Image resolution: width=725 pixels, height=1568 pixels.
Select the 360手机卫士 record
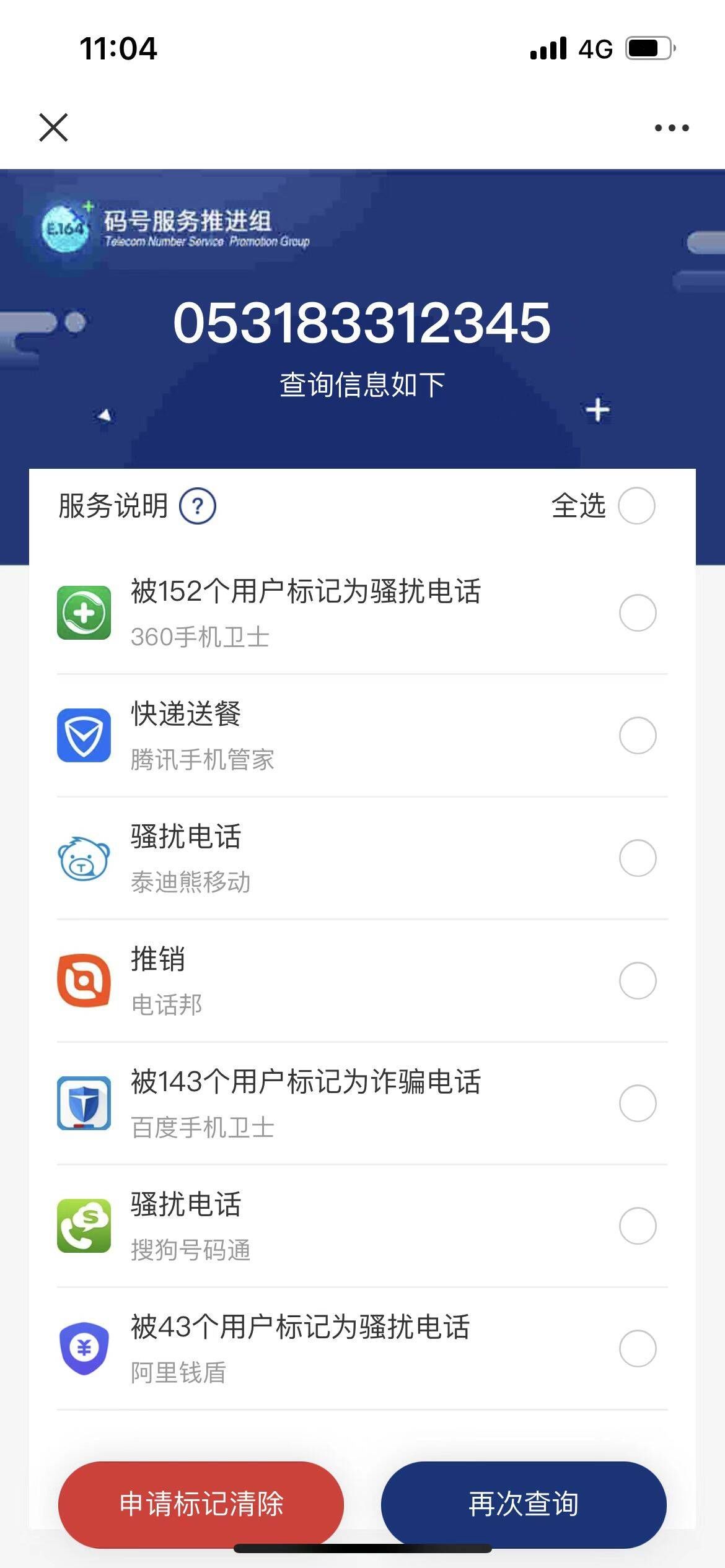click(638, 613)
